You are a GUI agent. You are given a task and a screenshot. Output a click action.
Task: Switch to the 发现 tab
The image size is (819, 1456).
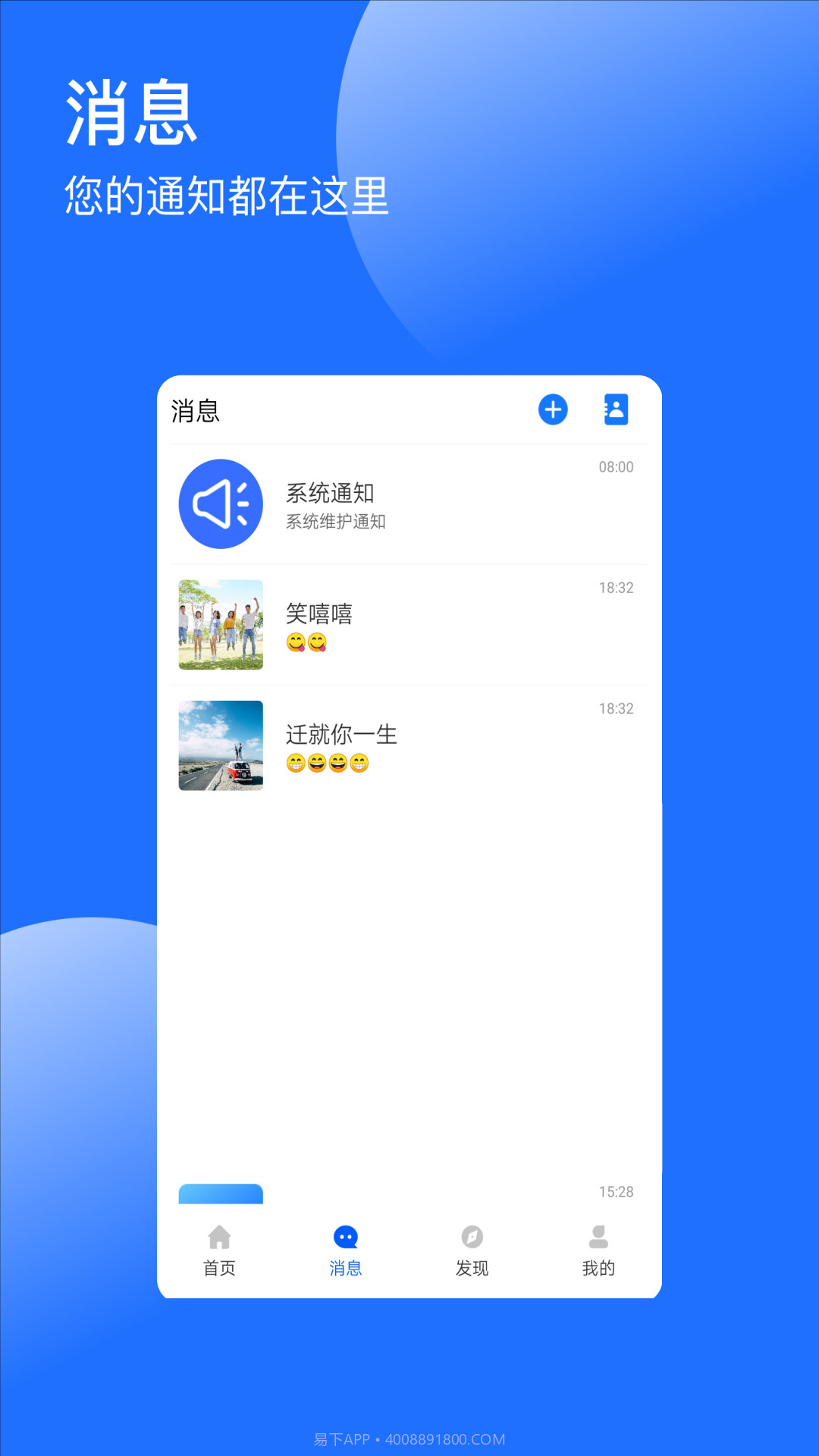(x=472, y=1247)
